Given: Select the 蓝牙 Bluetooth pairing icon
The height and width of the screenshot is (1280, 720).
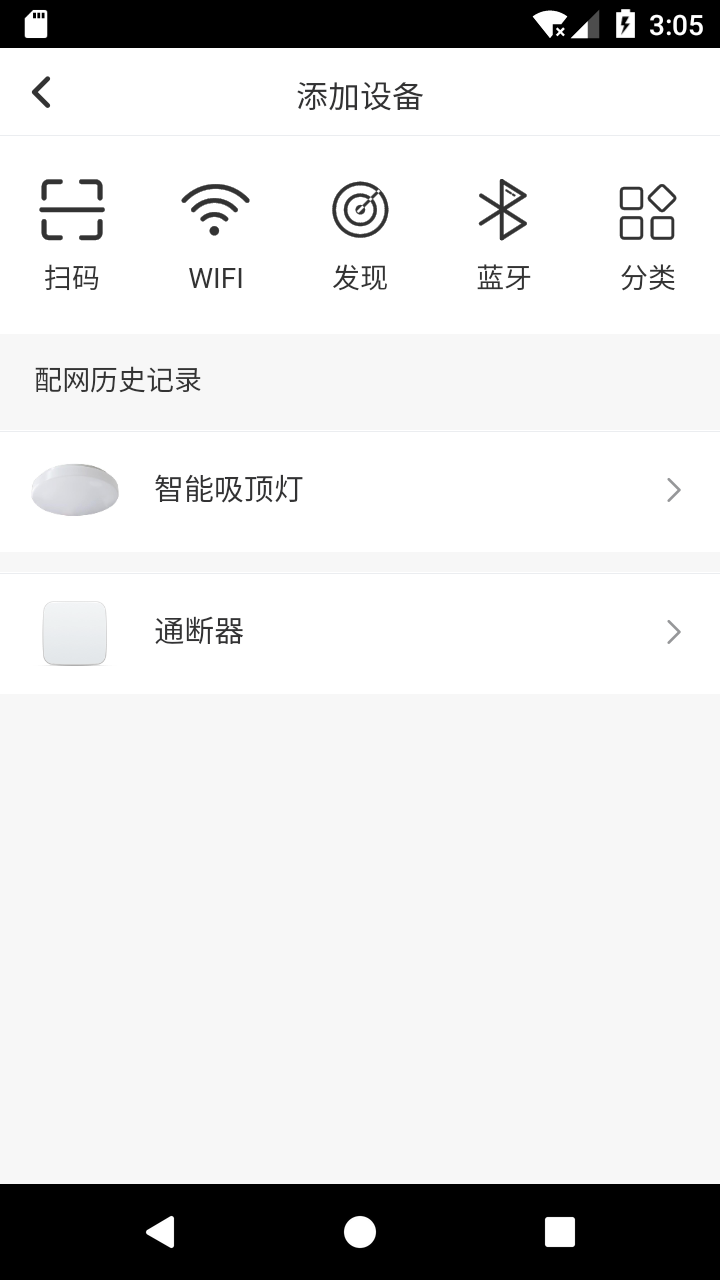Looking at the screenshot, I should [x=504, y=210].
